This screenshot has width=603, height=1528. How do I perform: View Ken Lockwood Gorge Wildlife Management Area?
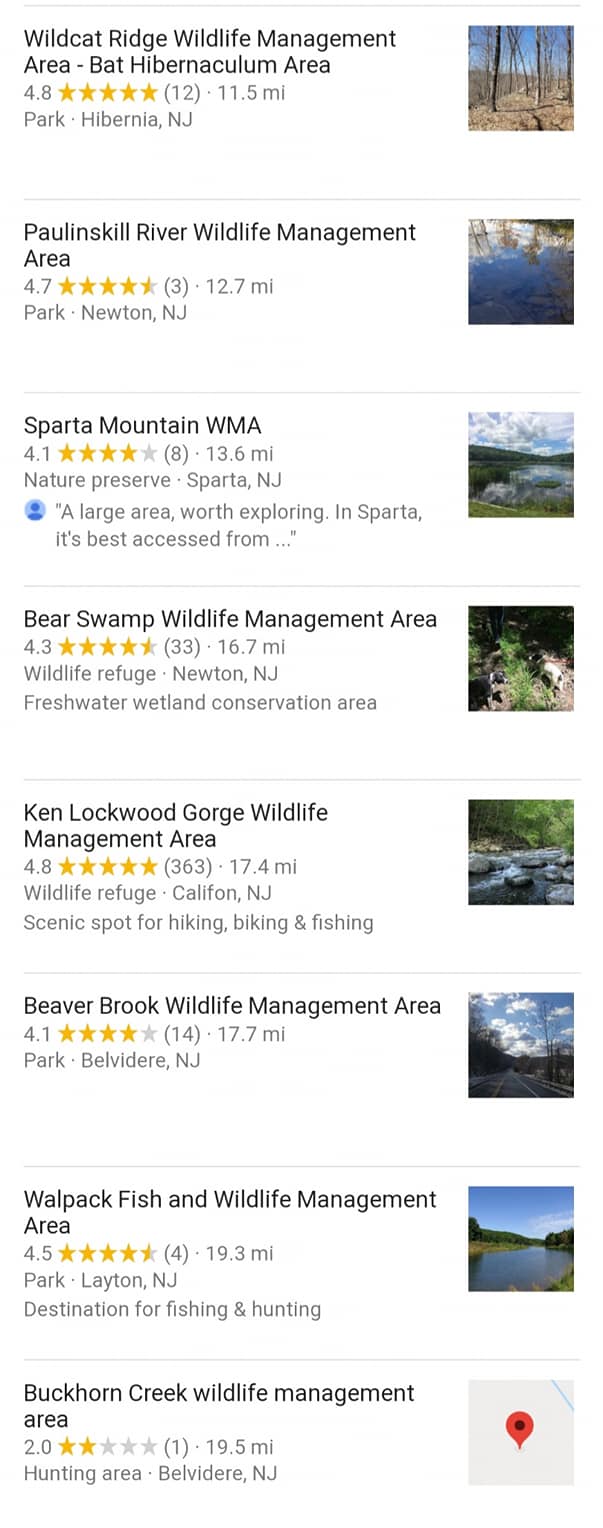300,875
